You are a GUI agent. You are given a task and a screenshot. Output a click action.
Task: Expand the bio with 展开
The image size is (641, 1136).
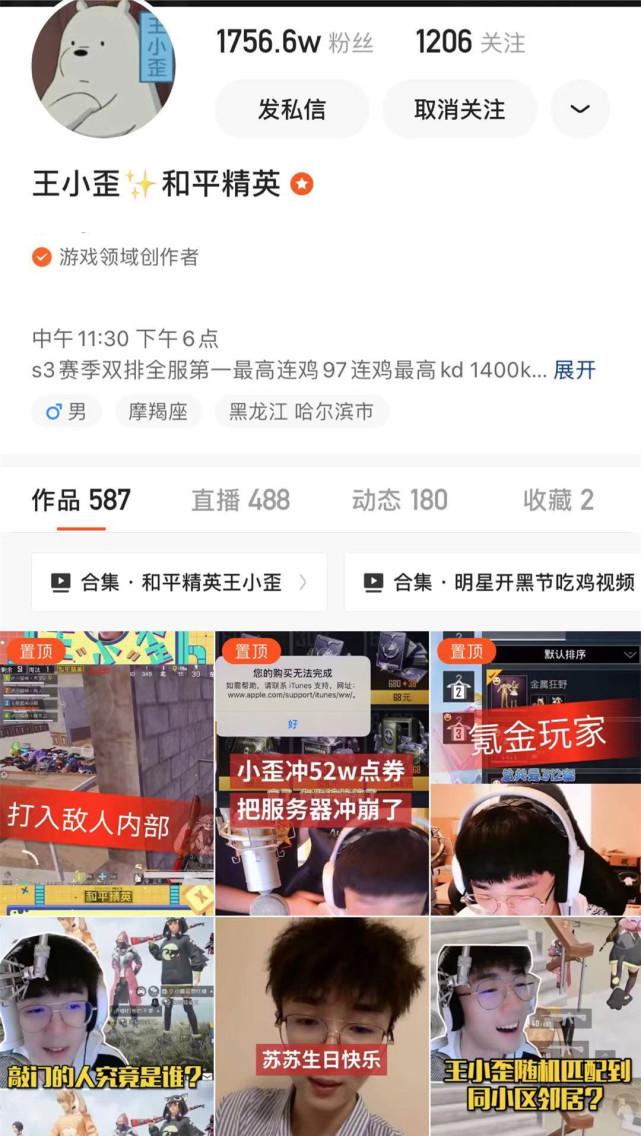[x=575, y=370]
